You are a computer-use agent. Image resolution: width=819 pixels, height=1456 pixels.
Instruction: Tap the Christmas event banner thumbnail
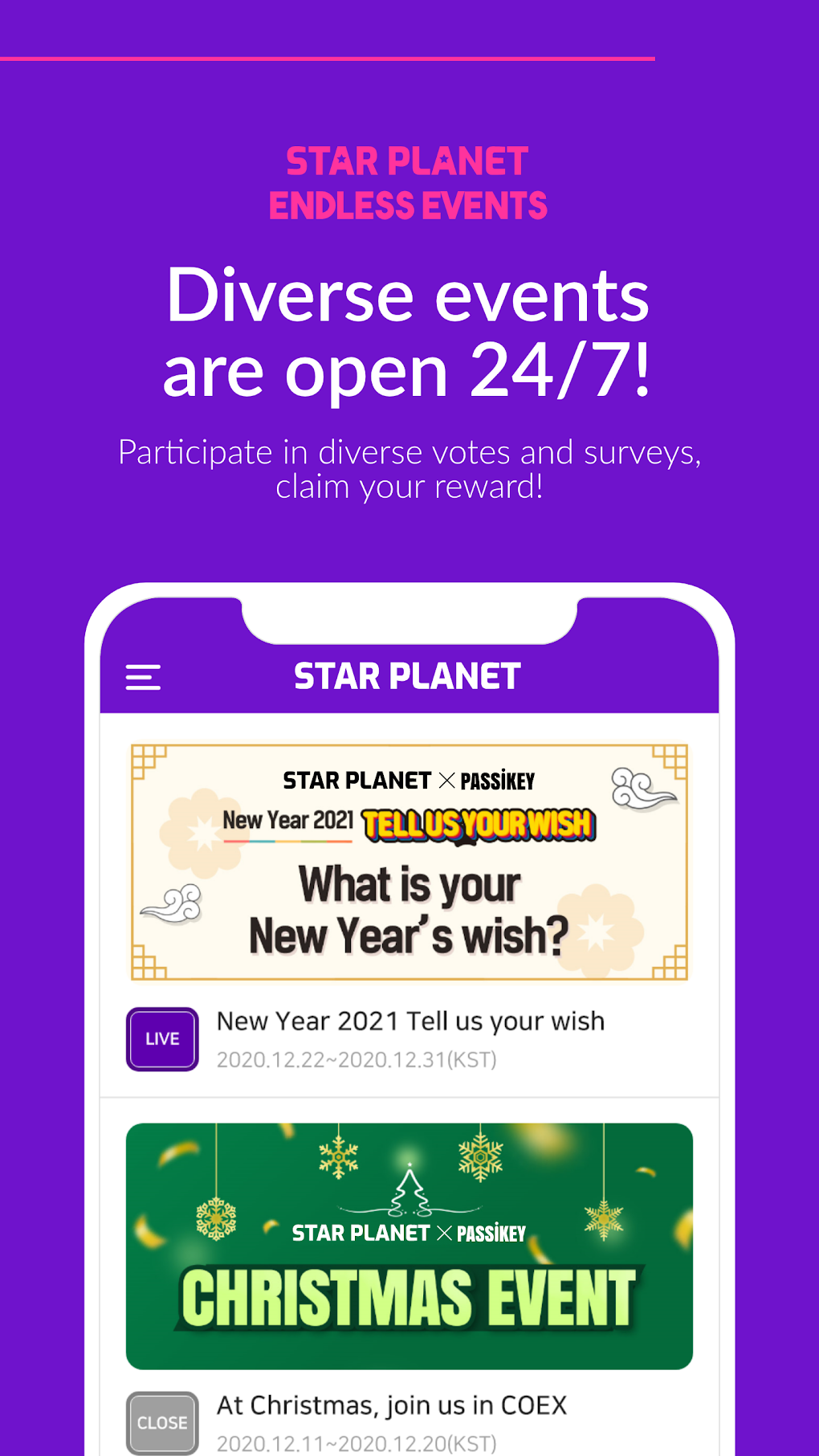click(409, 1246)
